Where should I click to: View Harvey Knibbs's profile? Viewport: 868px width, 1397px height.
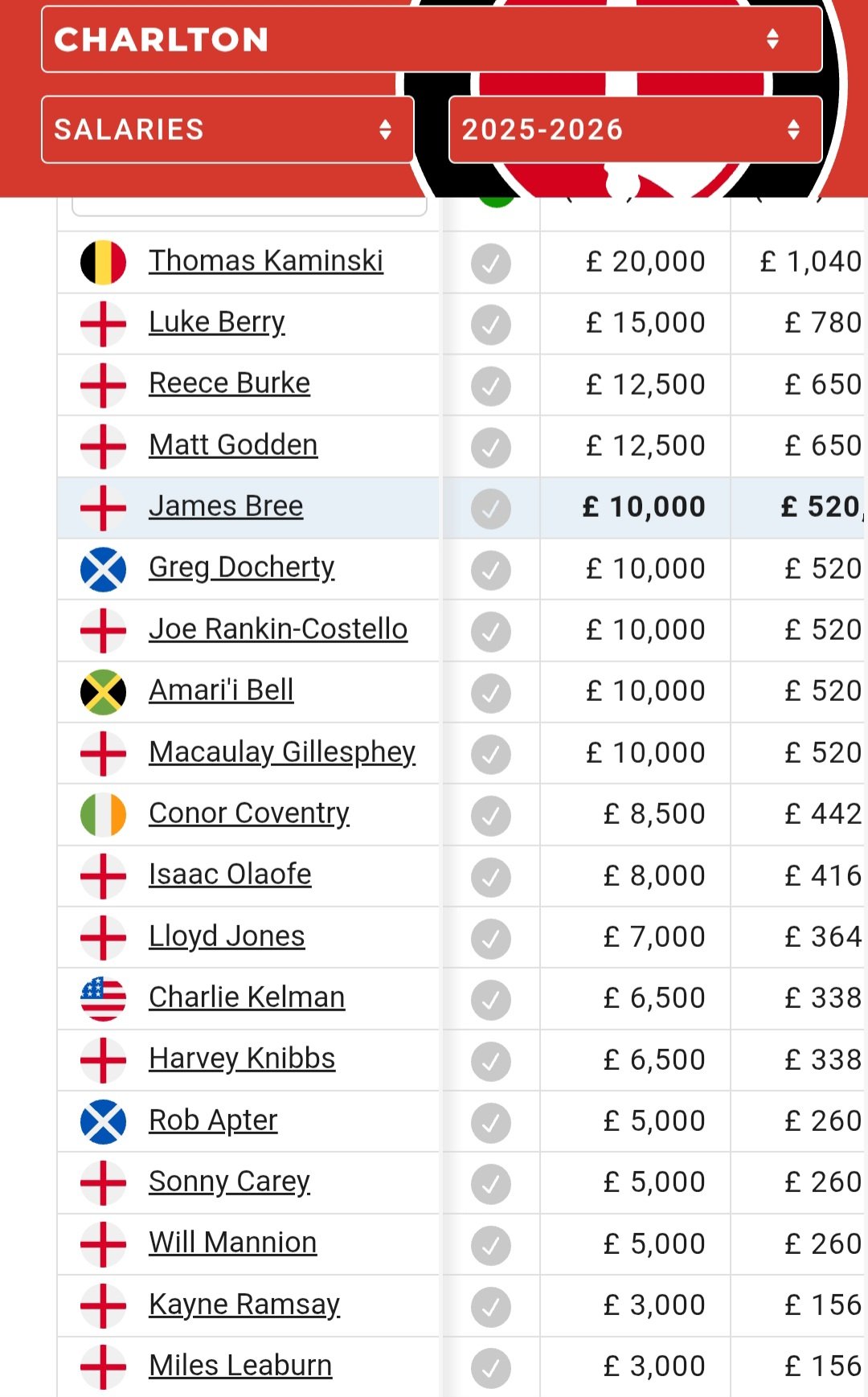click(x=242, y=1059)
